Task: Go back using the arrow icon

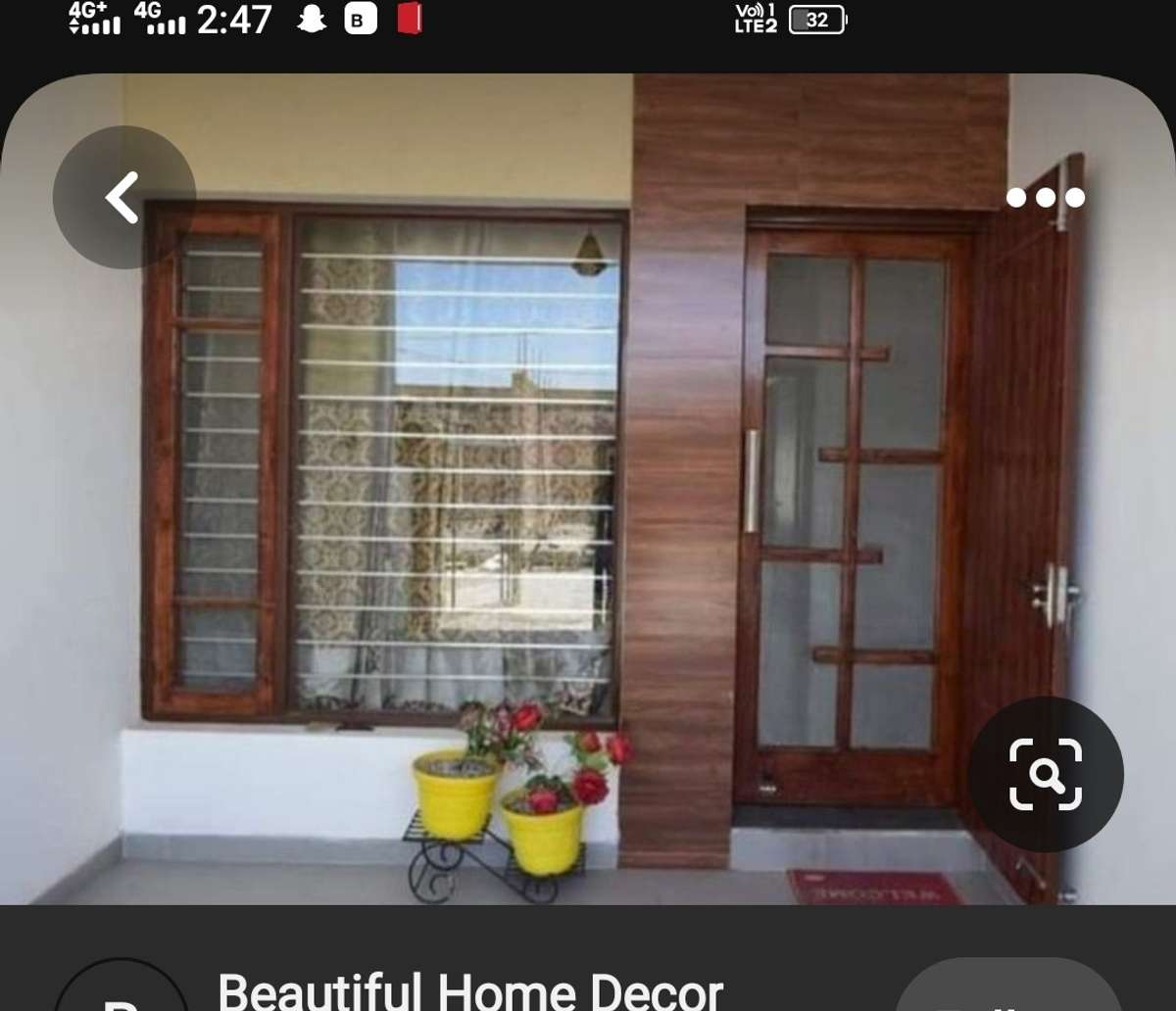Action: pyautogui.click(x=123, y=197)
